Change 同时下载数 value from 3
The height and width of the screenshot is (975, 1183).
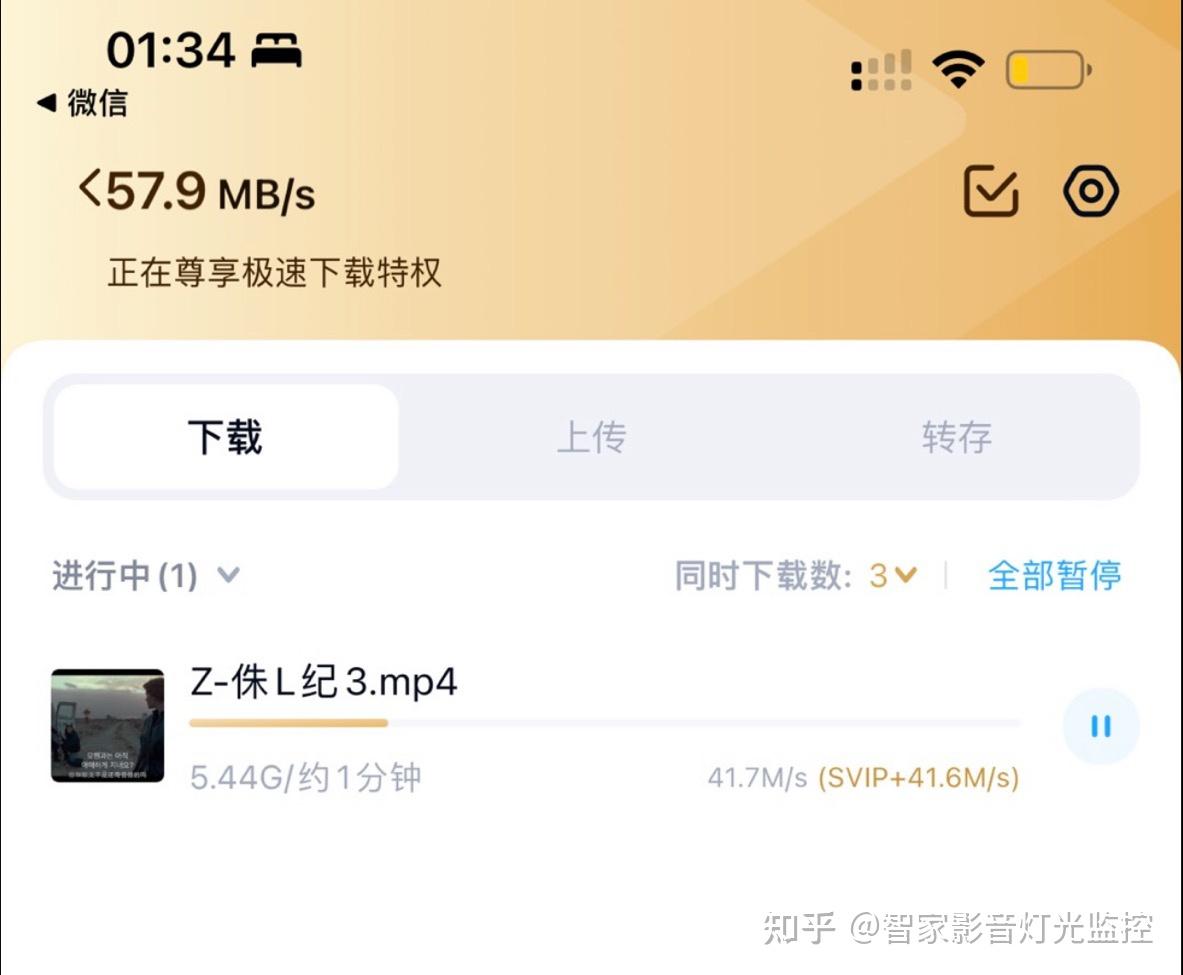pos(892,576)
